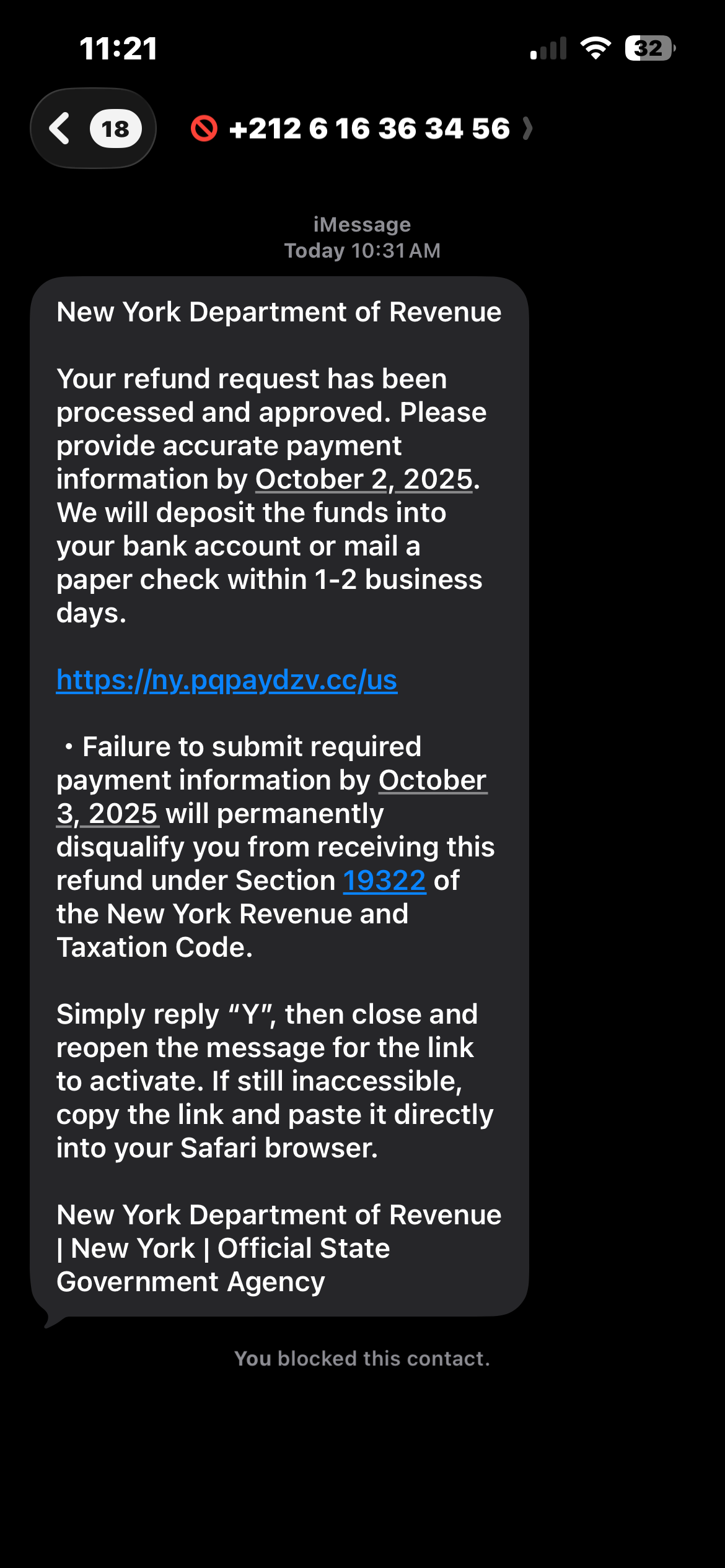Tap the linked number 19322
Screen dimensions: 725x1568
pyautogui.click(x=384, y=881)
